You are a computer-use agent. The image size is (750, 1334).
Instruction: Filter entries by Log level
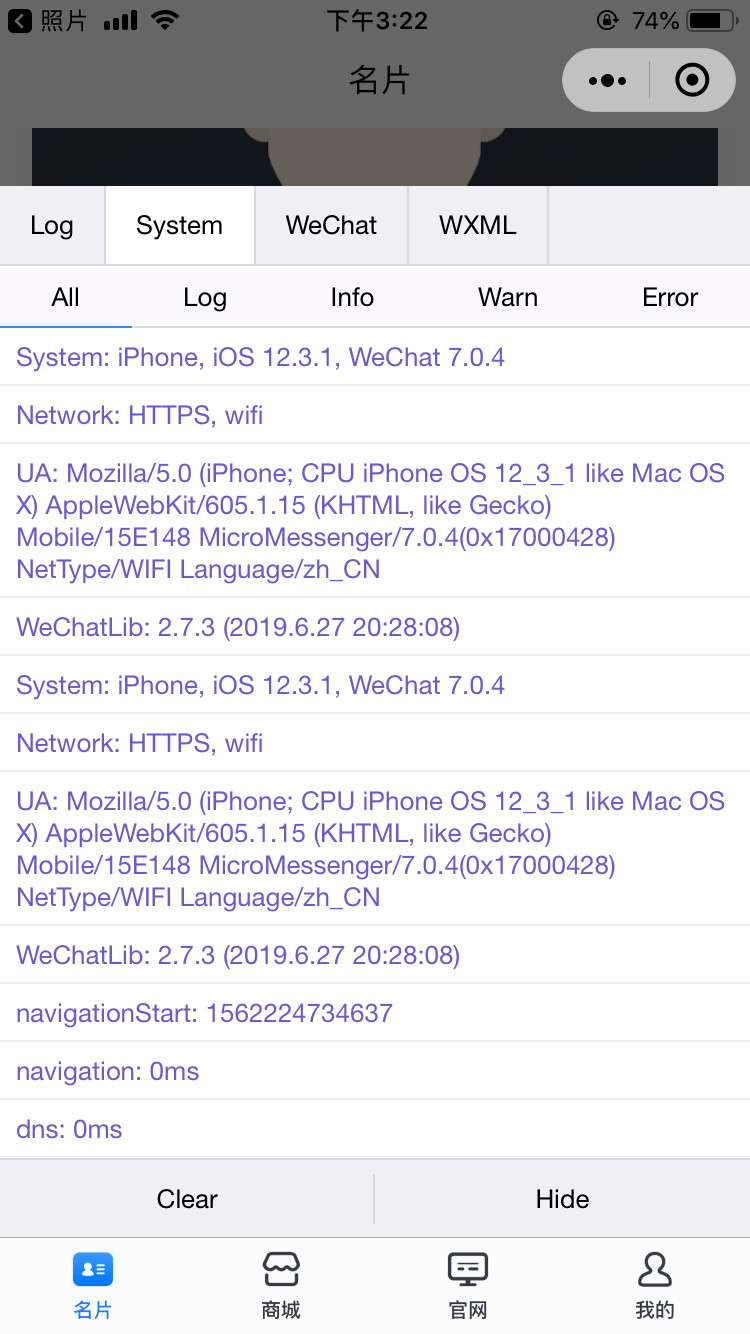click(x=205, y=297)
